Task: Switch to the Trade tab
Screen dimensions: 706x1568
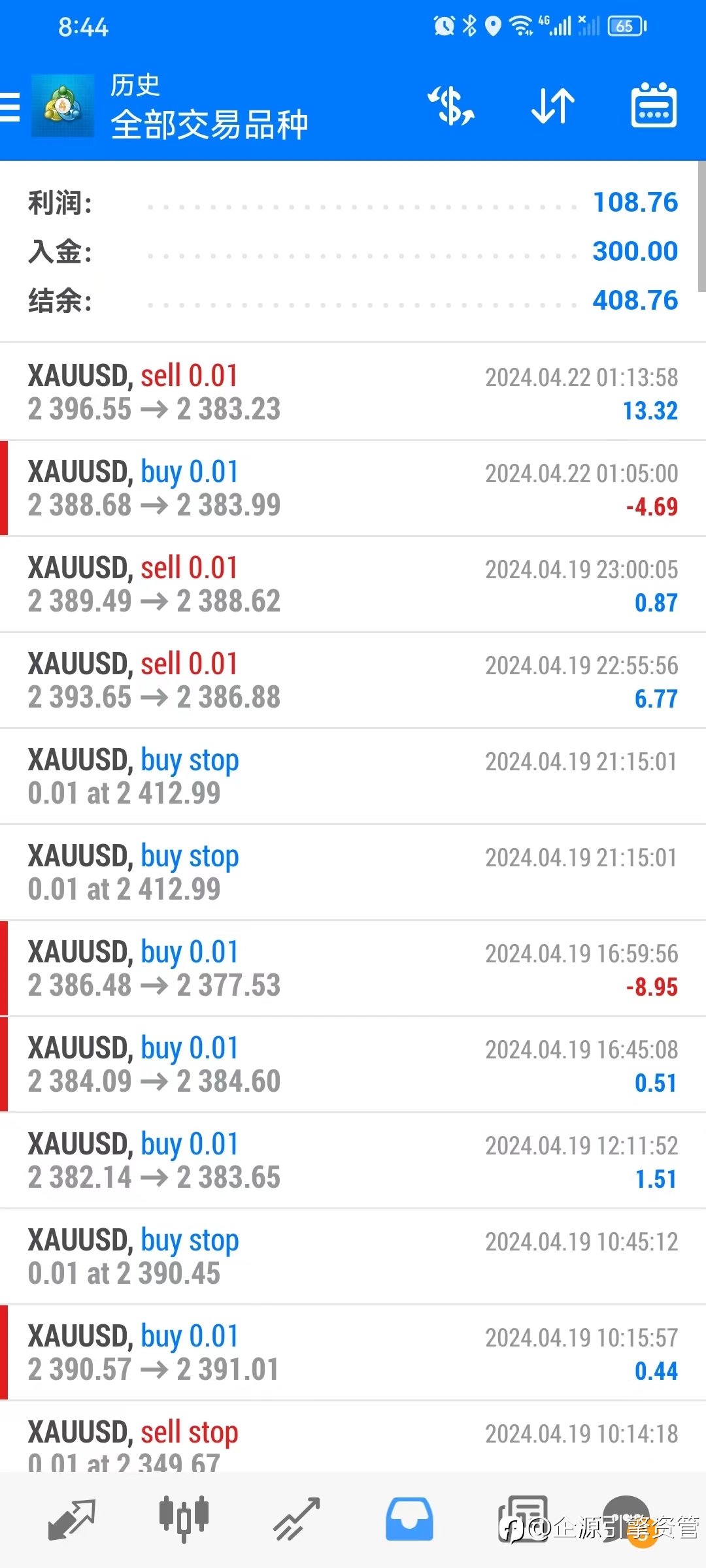Action: tap(296, 1519)
